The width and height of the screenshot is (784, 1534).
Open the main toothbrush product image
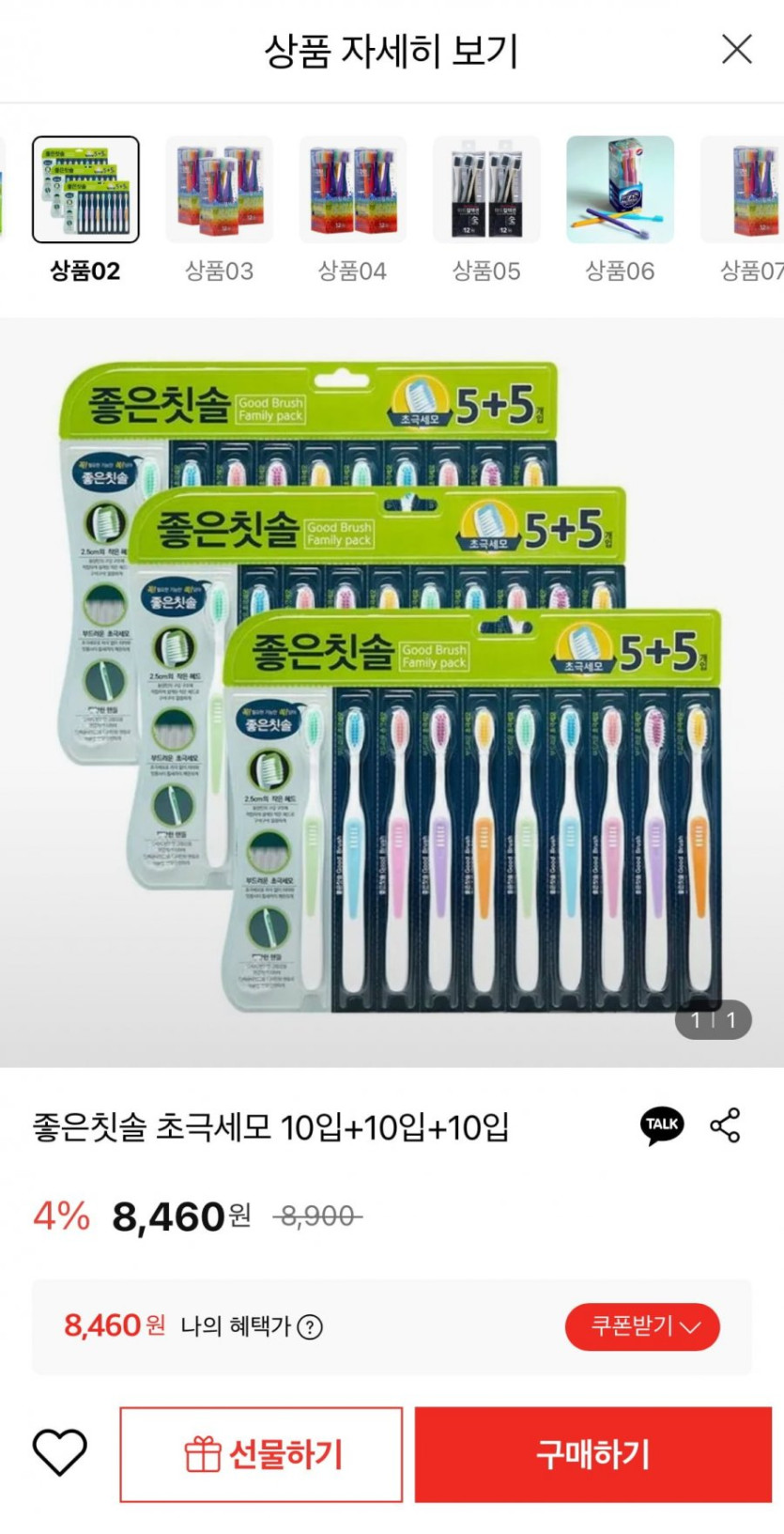click(392, 690)
